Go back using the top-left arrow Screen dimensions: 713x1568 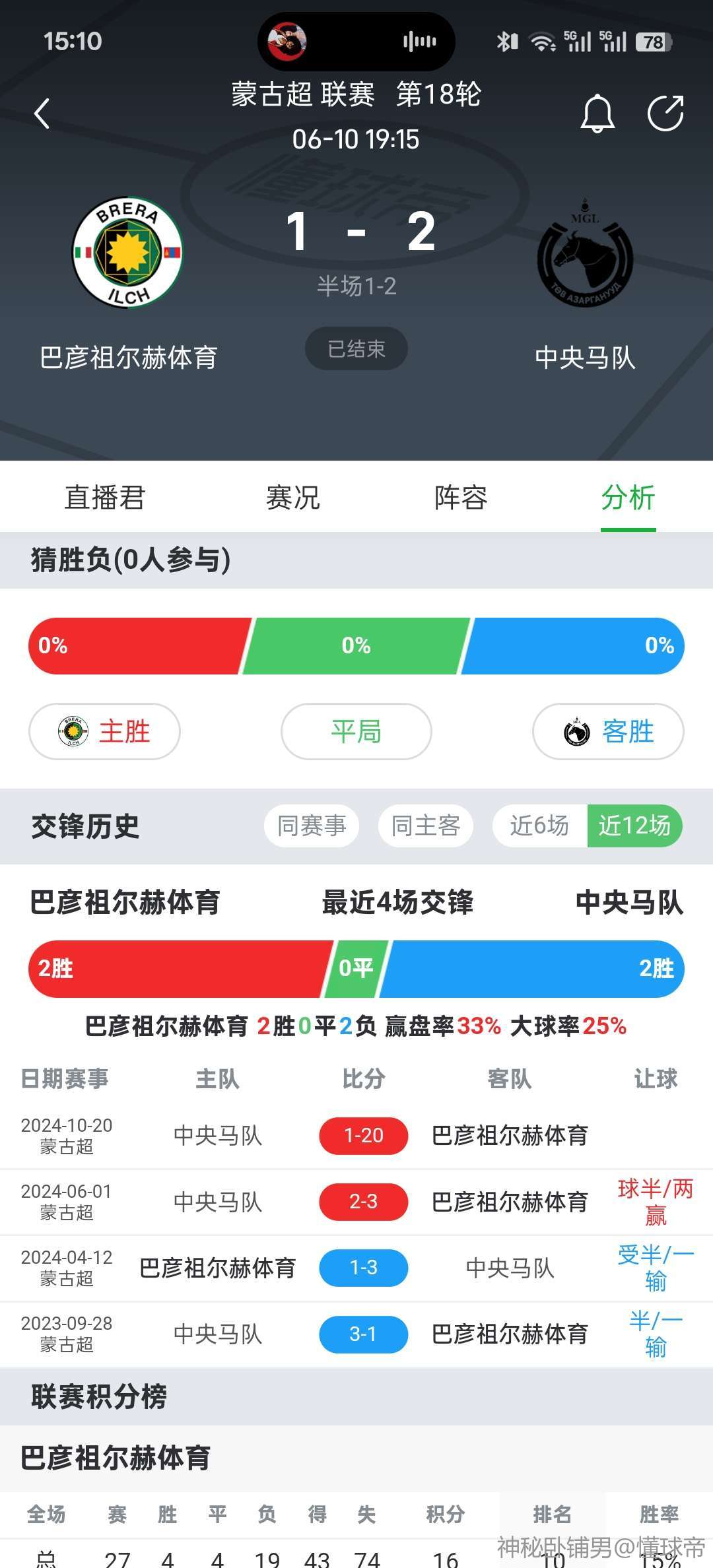(x=42, y=114)
